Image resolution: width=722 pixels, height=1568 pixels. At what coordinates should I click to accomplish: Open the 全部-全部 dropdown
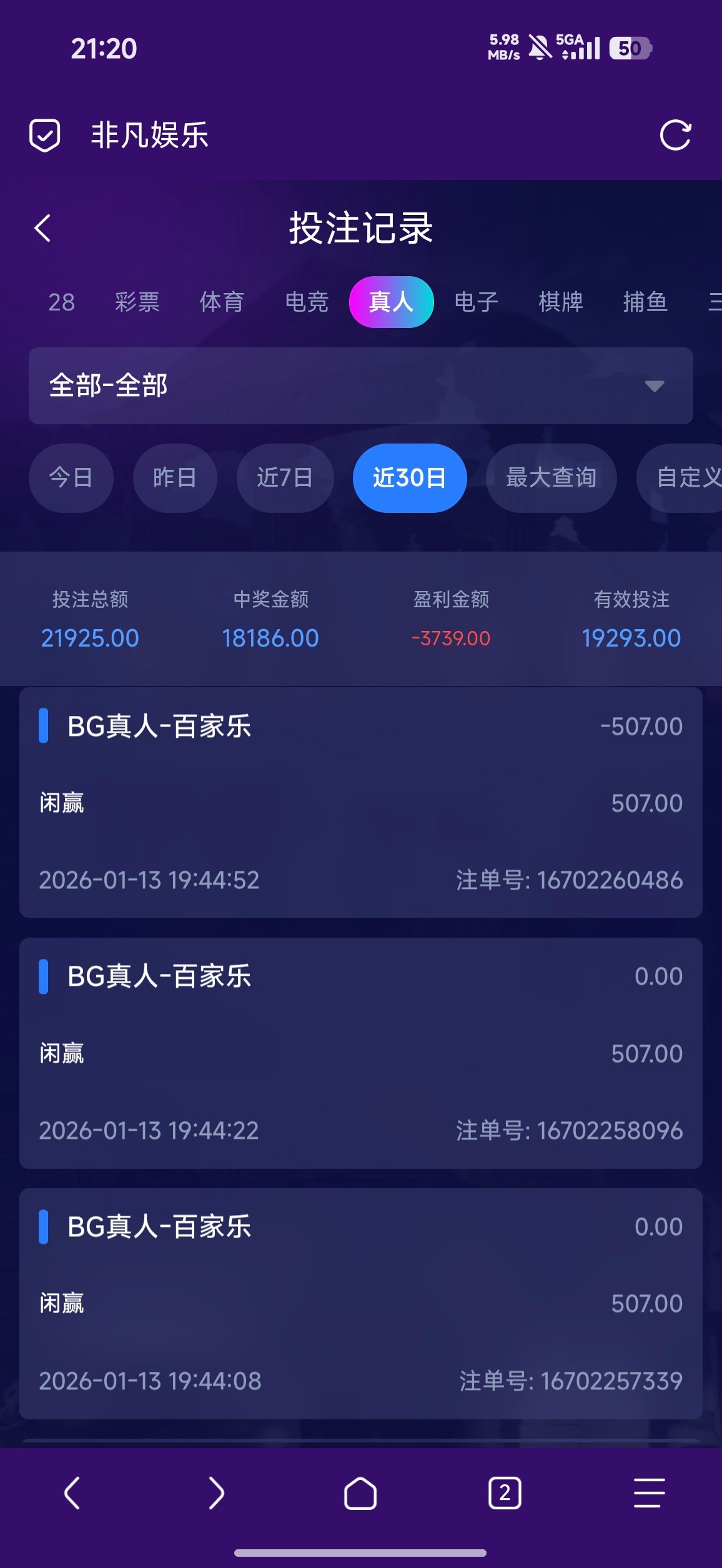(361, 387)
